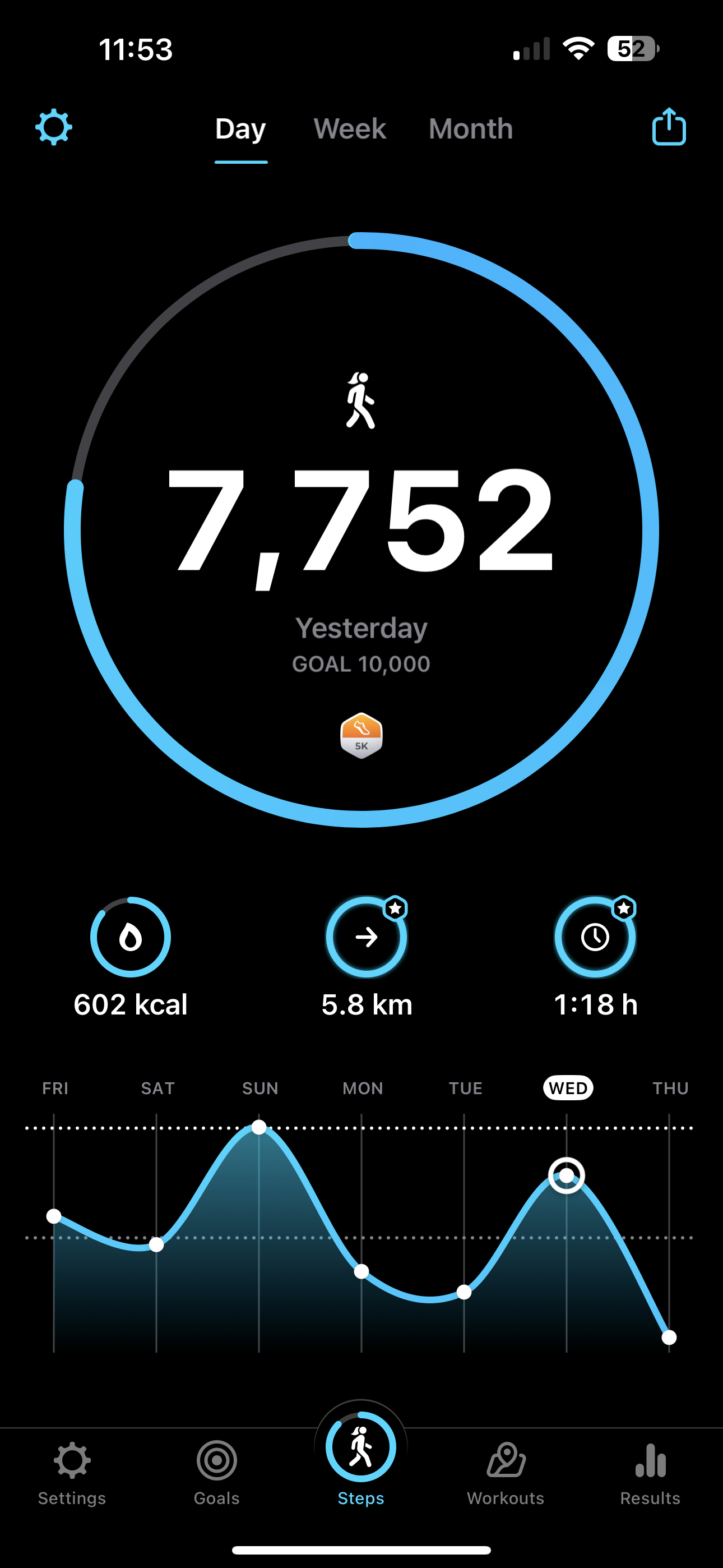Select THU on the weekly chart

tap(670, 1089)
